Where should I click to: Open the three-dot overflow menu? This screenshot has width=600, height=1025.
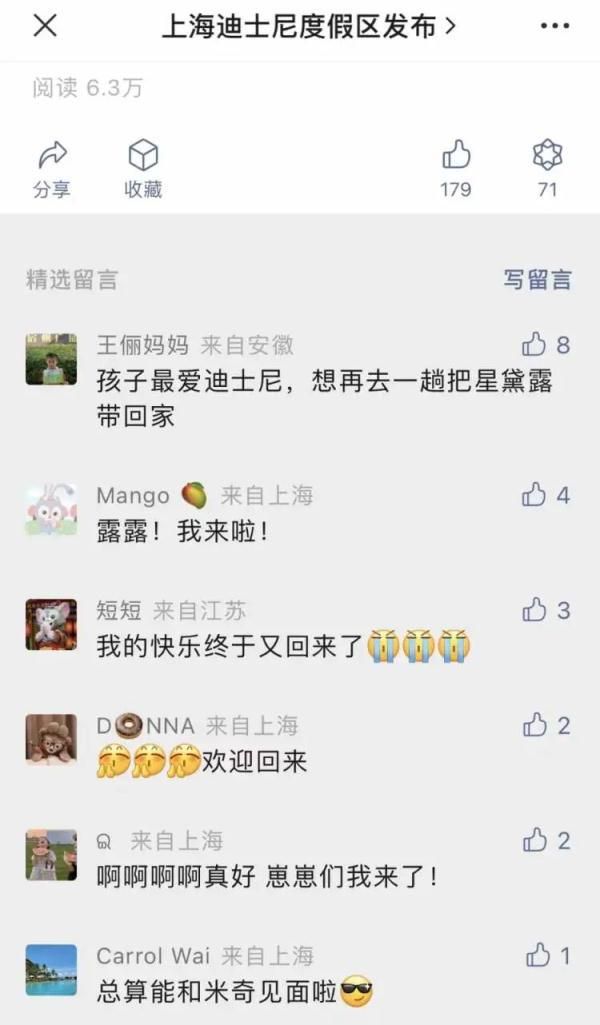pyautogui.click(x=555, y=26)
